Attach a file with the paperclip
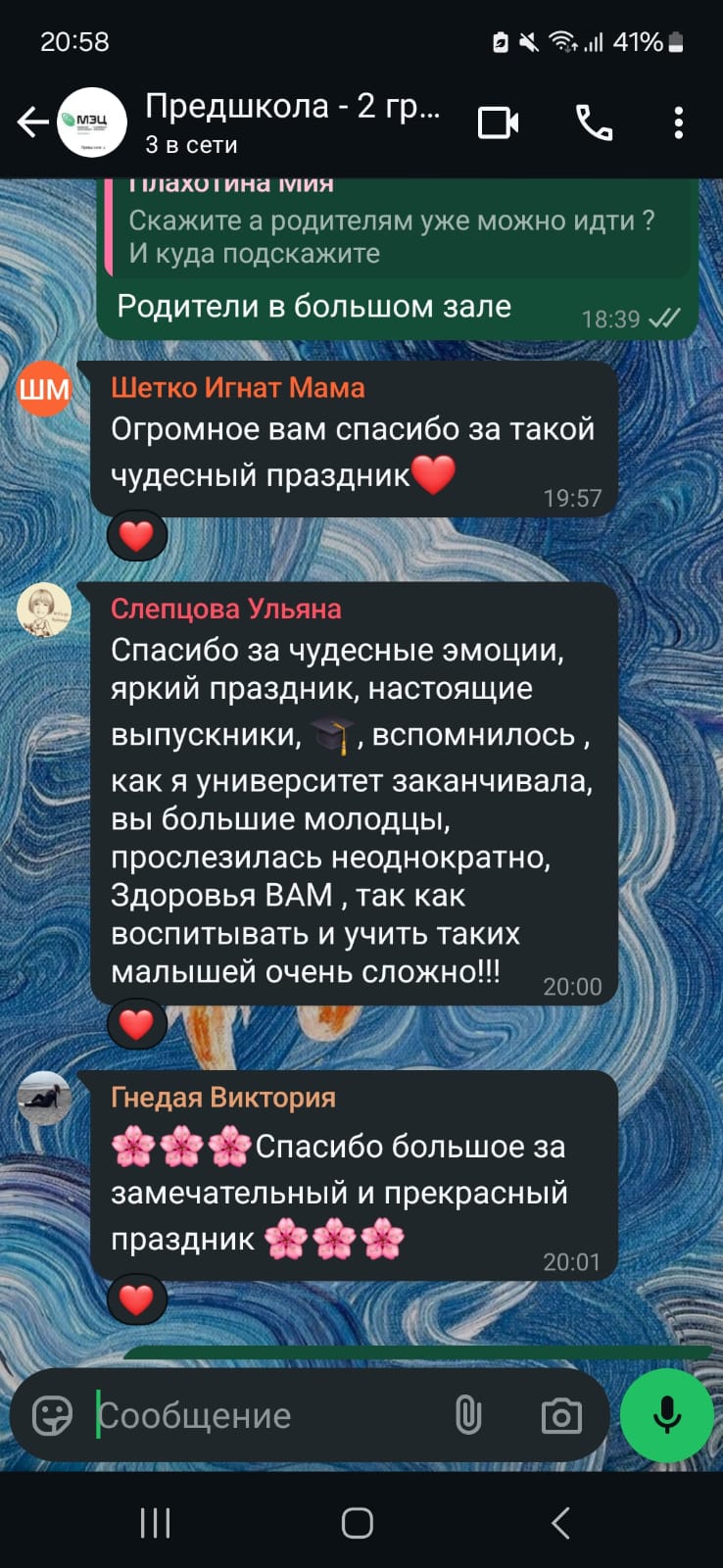The image size is (723, 1568). 468,1416
